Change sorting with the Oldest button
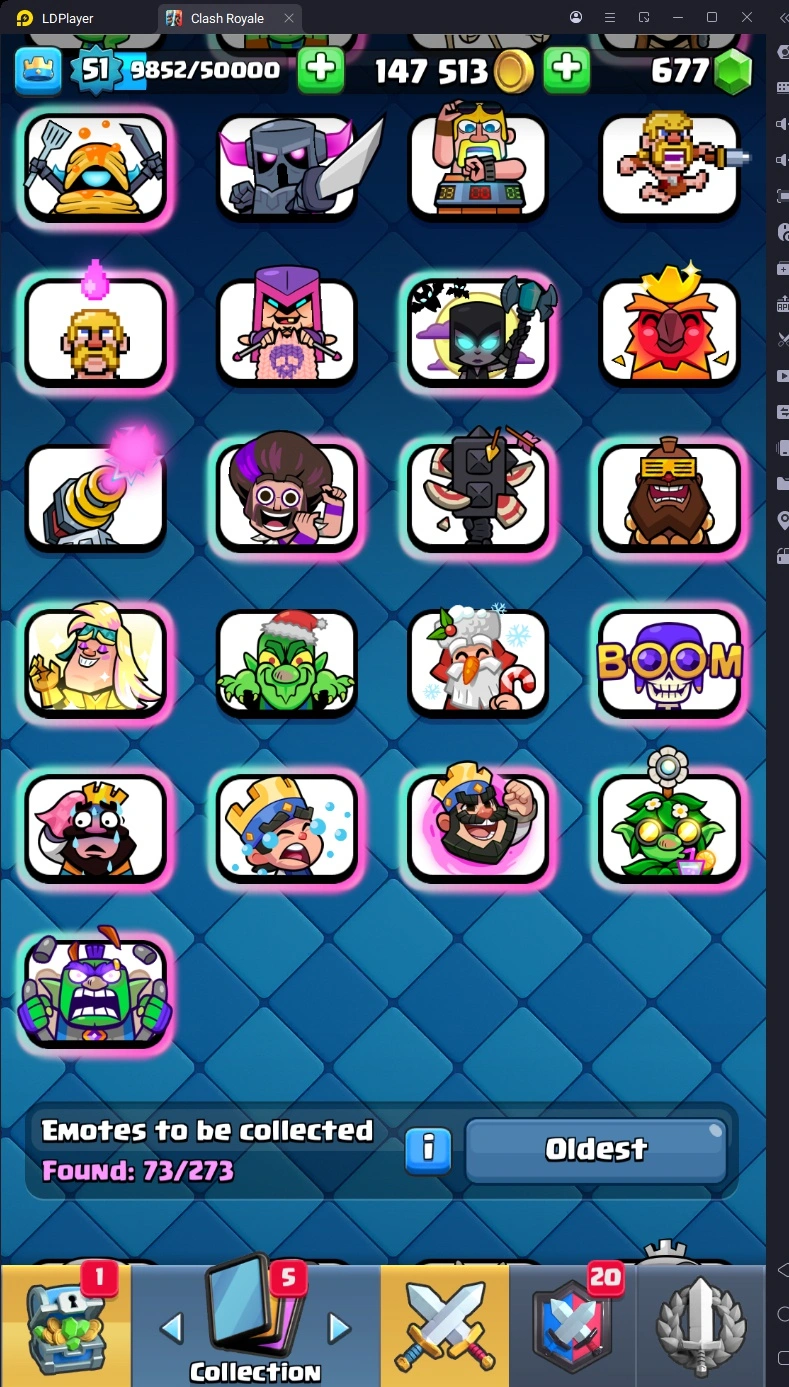This screenshot has width=789, height=1387. coord(596,1150)
